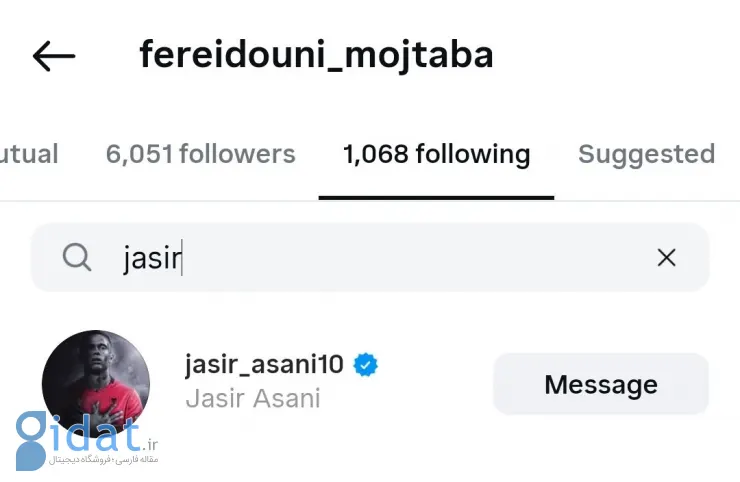This screenshot has width=740, height=482.
Task: Switch to the 6,051 followers tab
Action: (x=200, y=154)
